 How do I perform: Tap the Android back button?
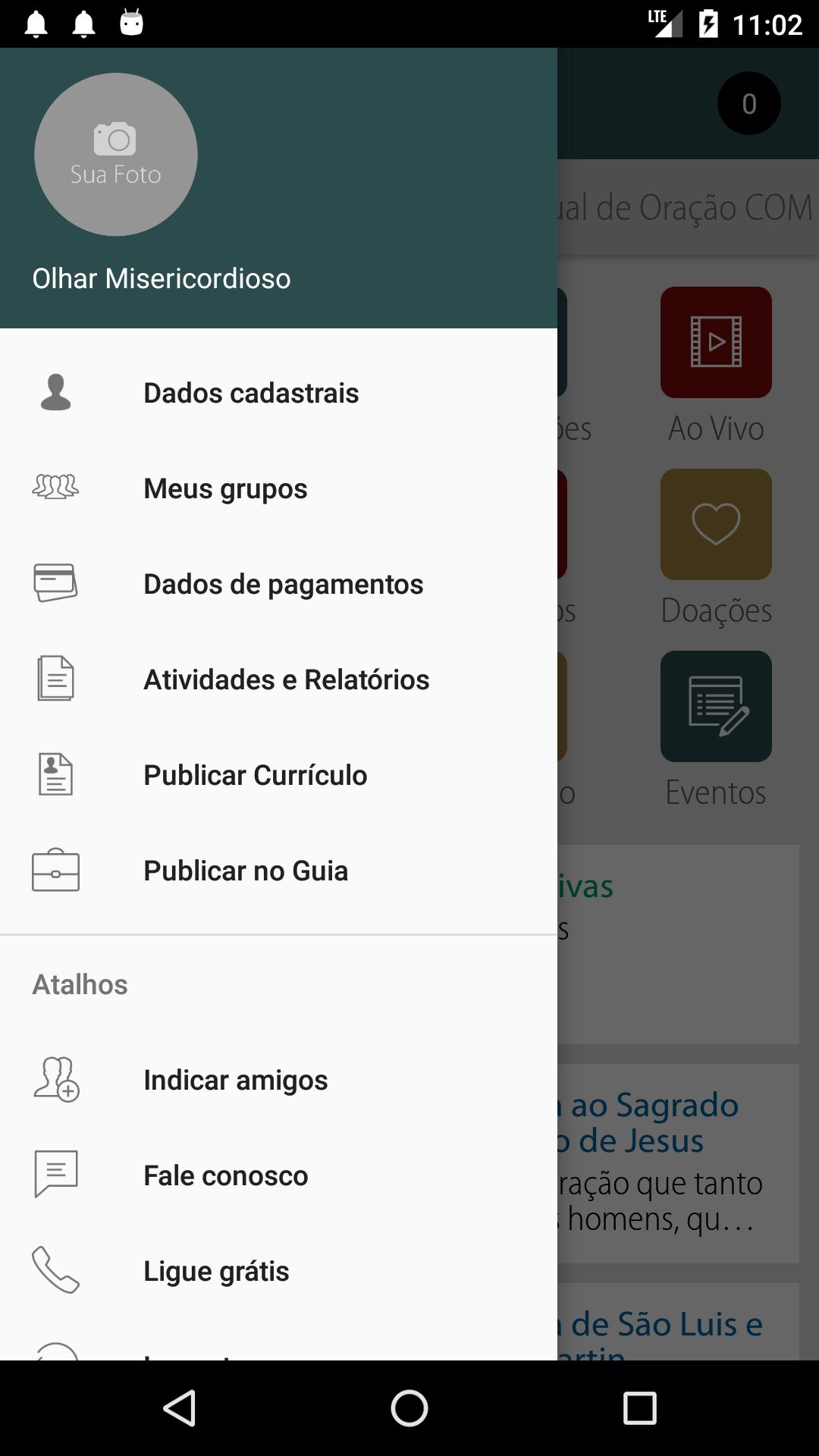(x=180, y=1408)
